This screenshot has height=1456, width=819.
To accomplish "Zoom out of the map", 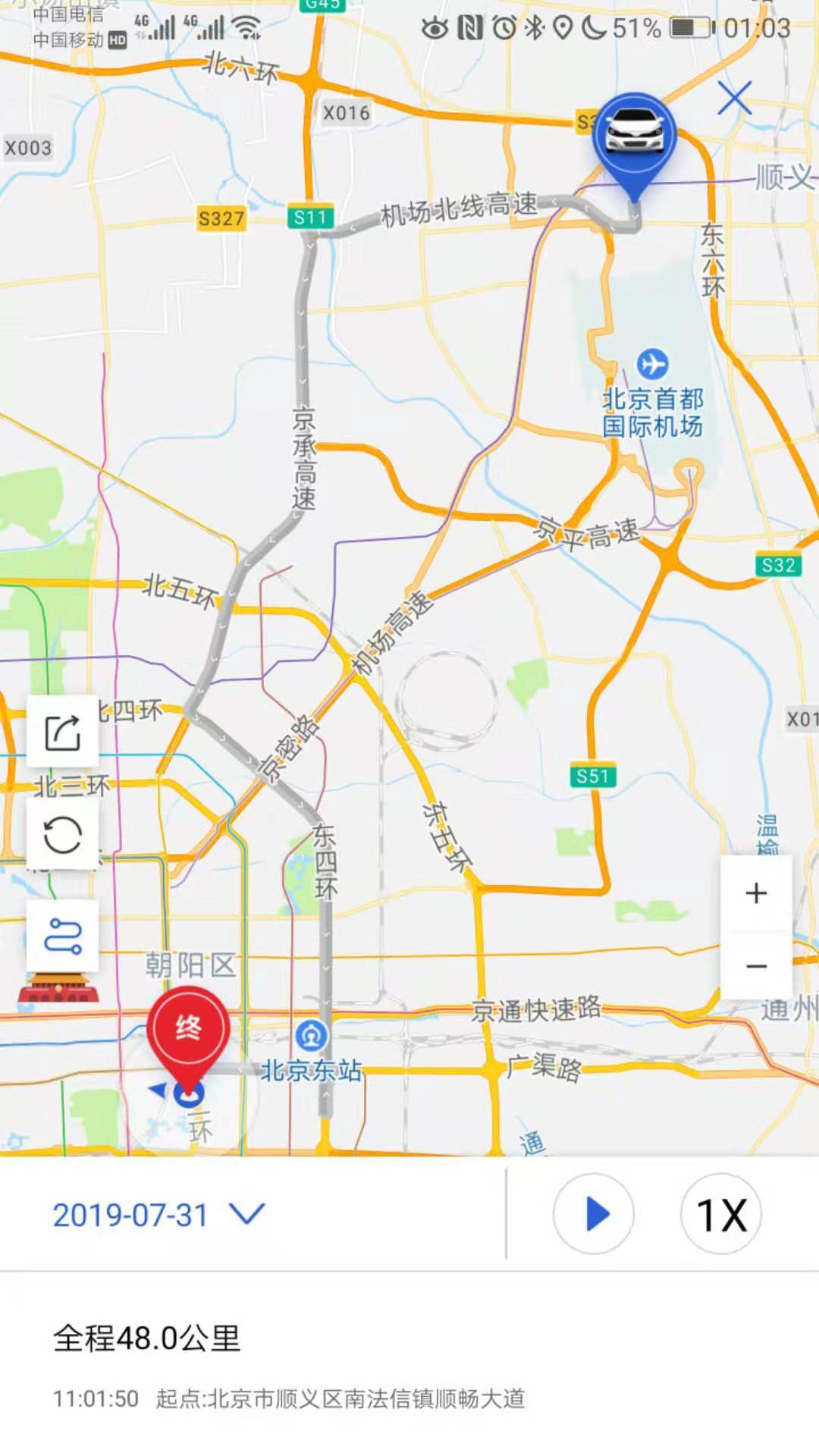I will coord(755,966).
